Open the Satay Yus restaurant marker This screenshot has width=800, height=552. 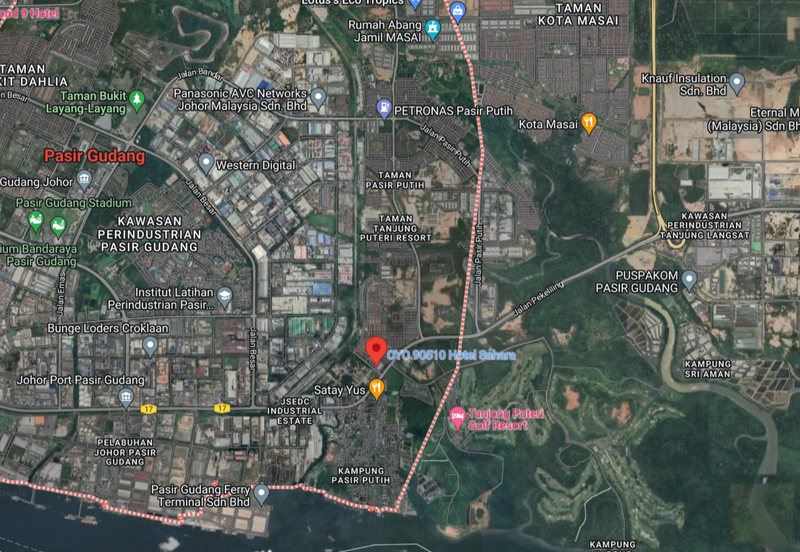click(377, 389)
